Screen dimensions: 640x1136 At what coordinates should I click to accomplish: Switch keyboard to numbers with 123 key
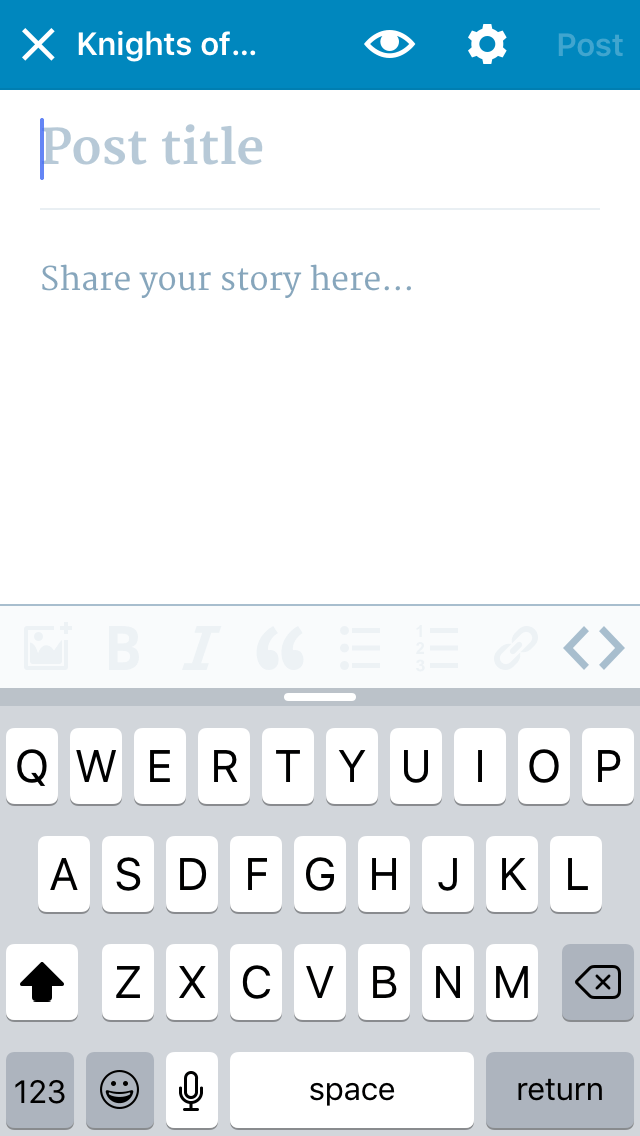(x=40, y=1090)
